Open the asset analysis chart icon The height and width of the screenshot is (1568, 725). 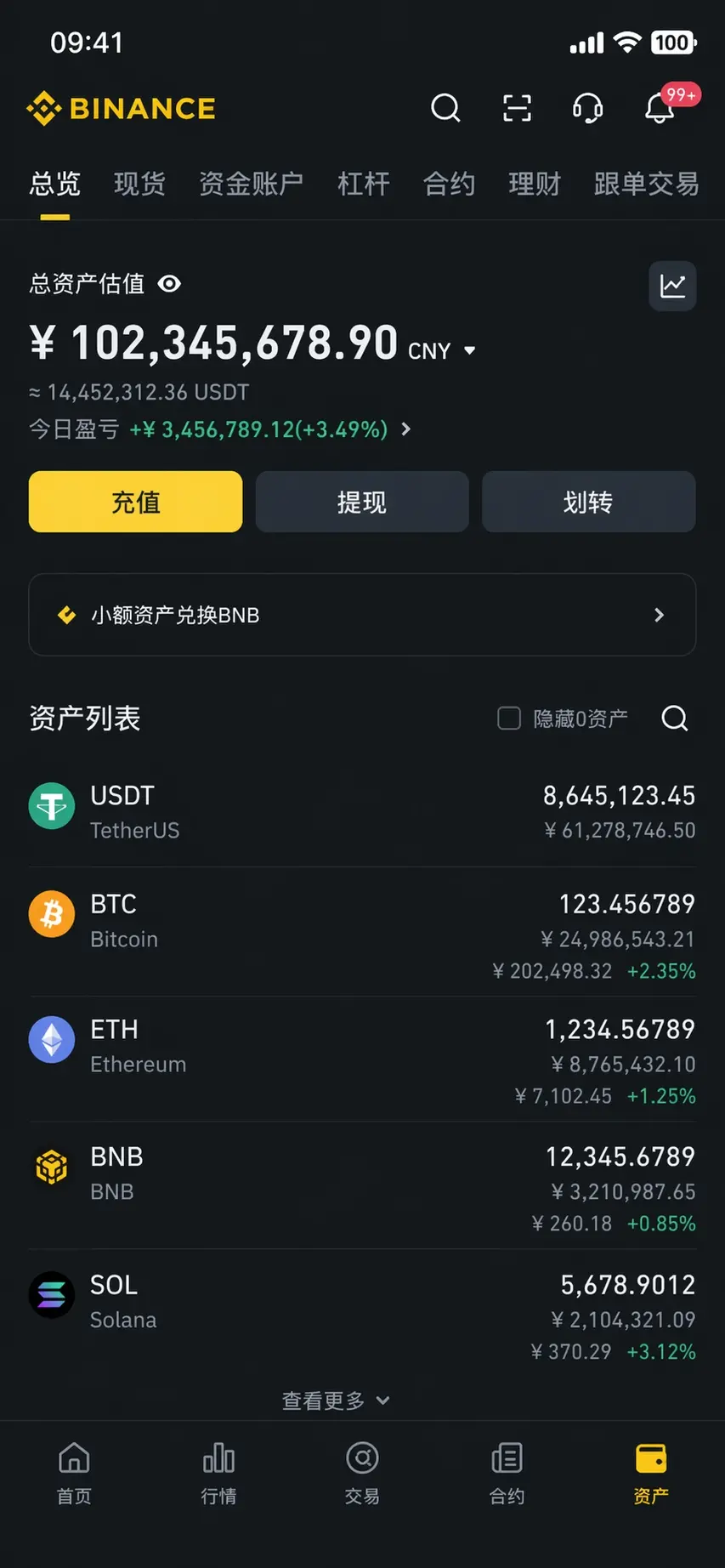pos(672,286)
